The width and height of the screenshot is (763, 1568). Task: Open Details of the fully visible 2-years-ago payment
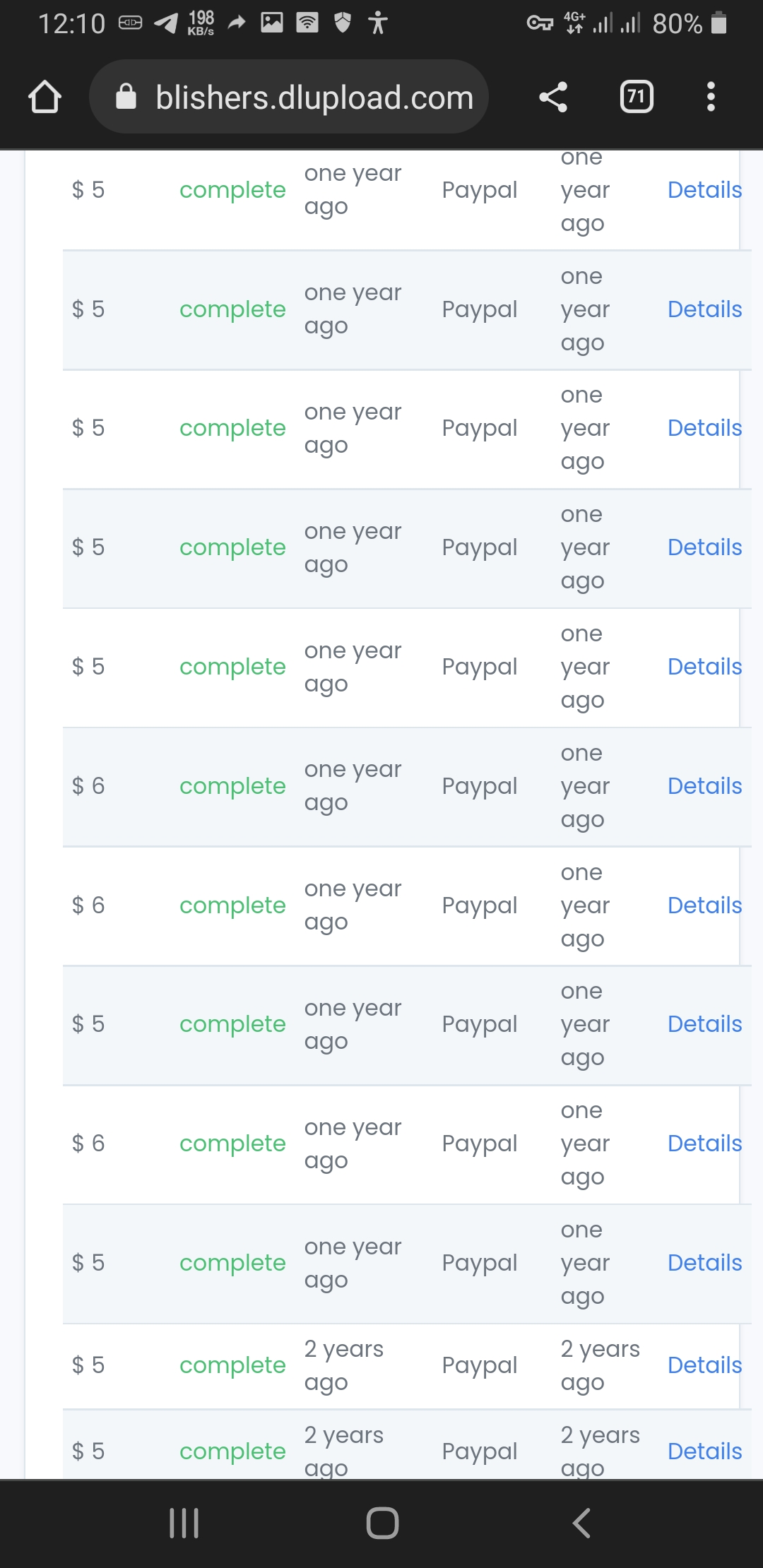click(x=704, y=1365)
